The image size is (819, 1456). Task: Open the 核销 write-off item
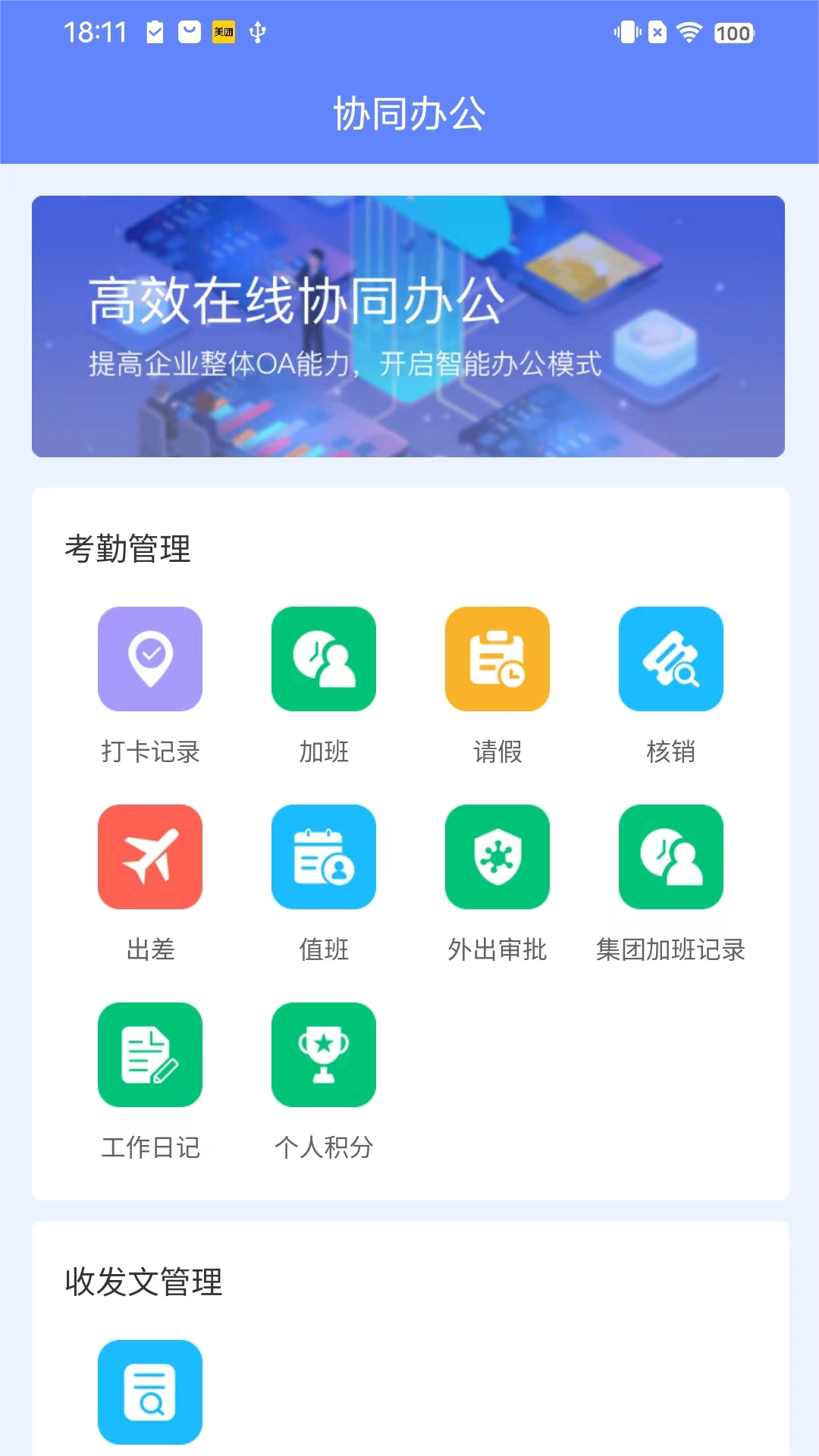click(671, 659)
